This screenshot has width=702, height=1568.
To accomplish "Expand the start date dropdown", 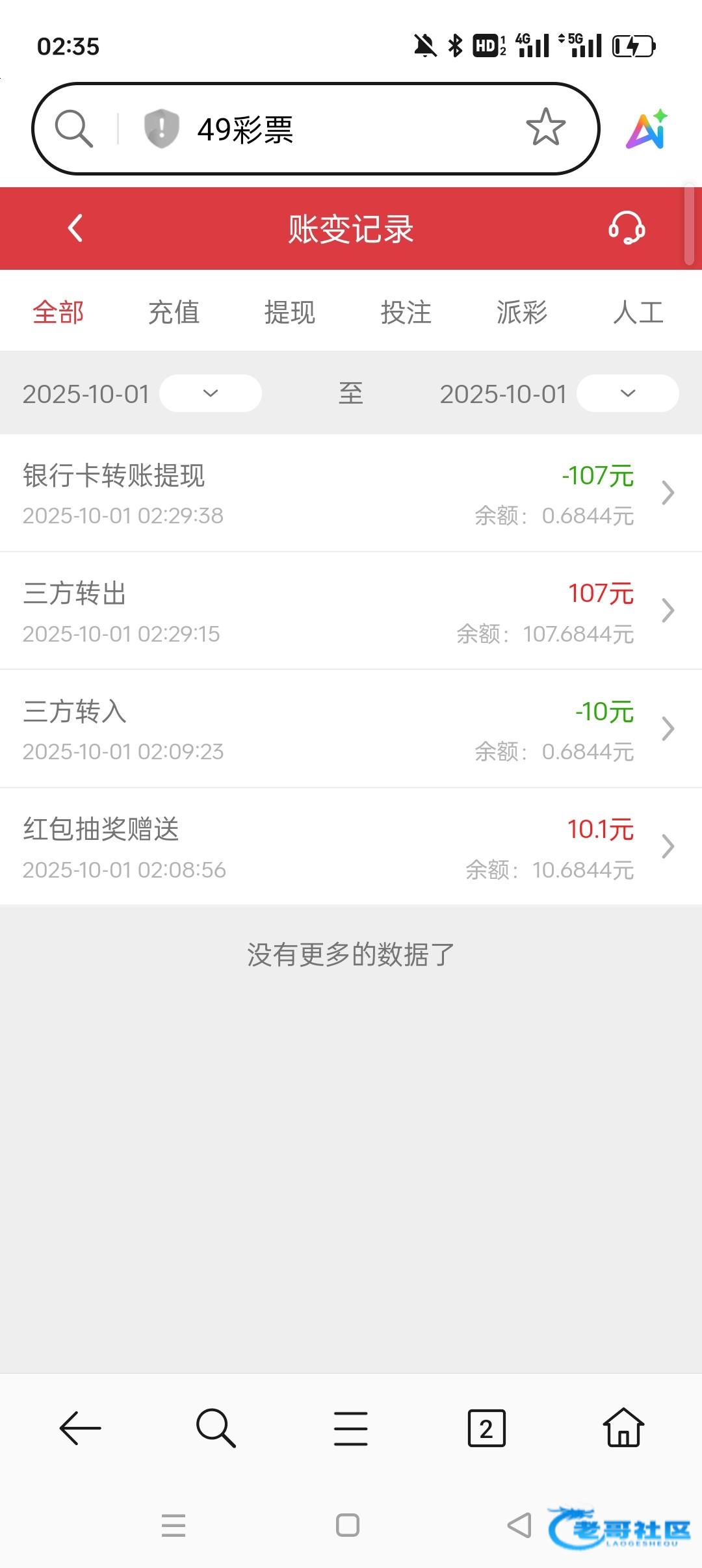I will pyautogui.click(x=210, y=393).
